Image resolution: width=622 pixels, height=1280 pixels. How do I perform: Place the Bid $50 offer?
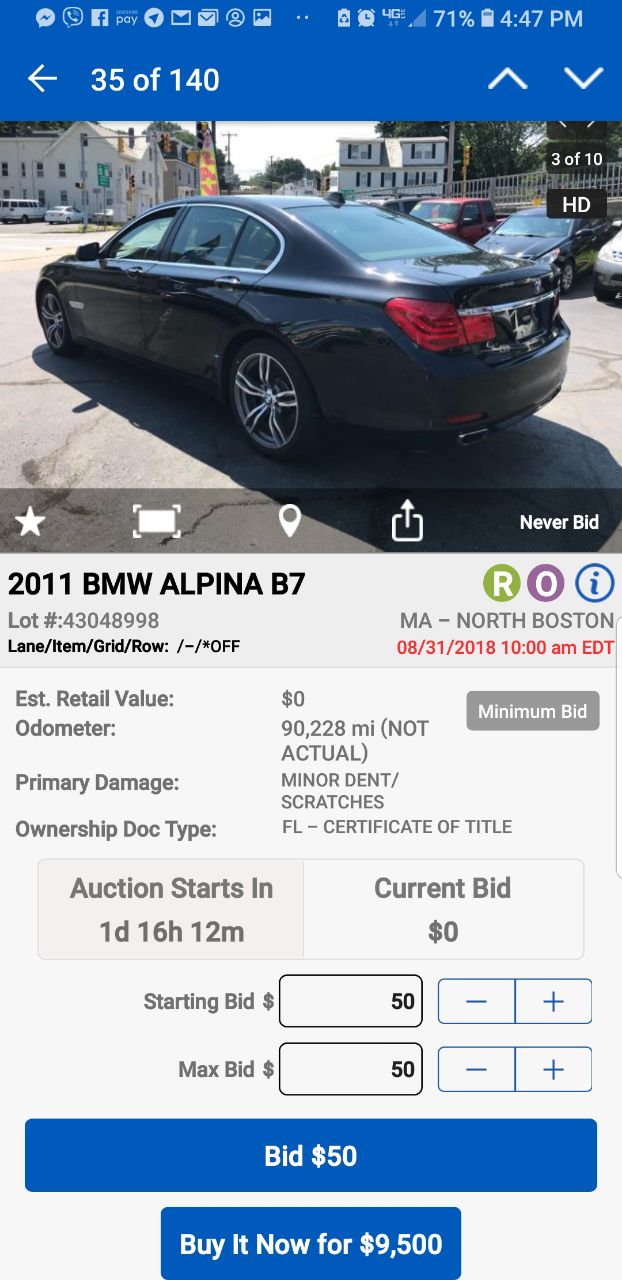tap(311, 1156)
